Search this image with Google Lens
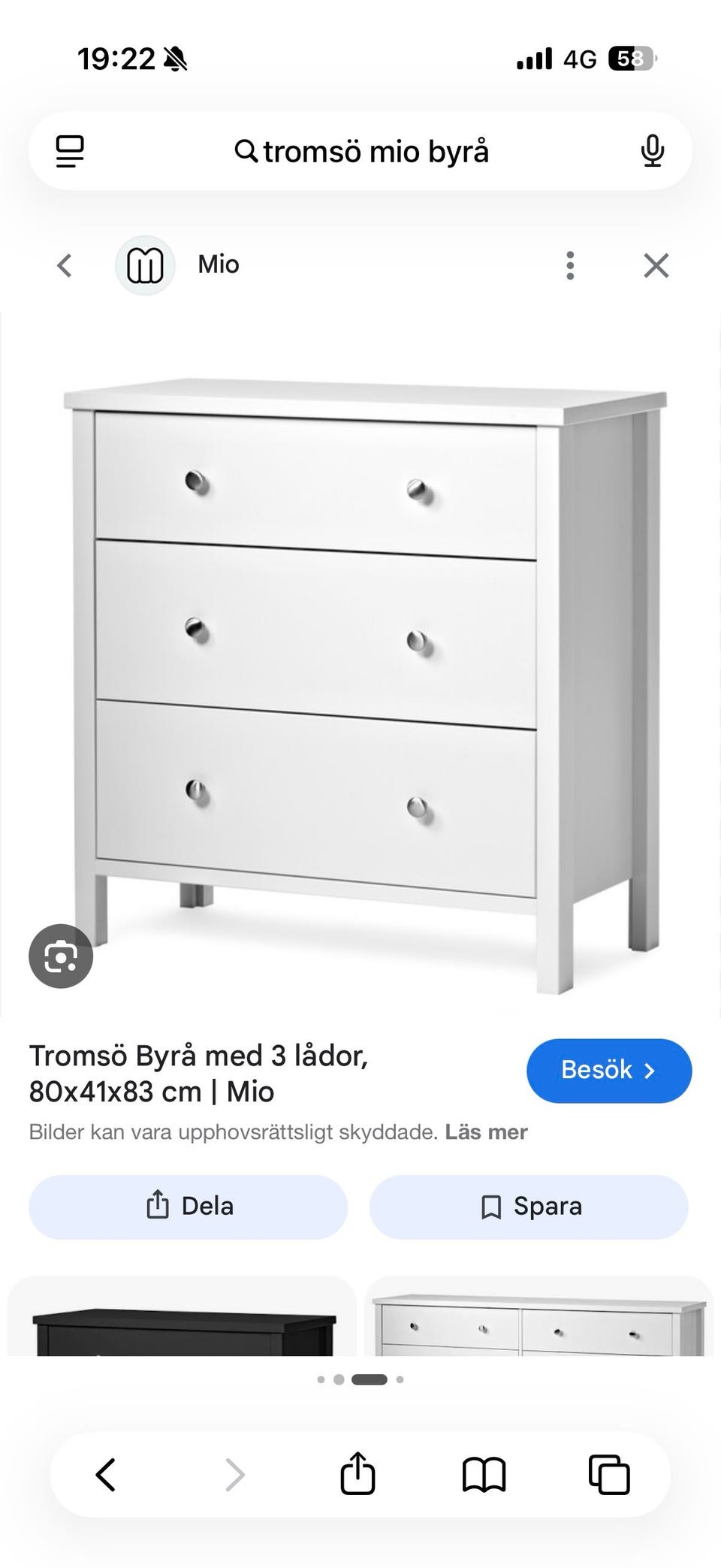 click(61, 956)
